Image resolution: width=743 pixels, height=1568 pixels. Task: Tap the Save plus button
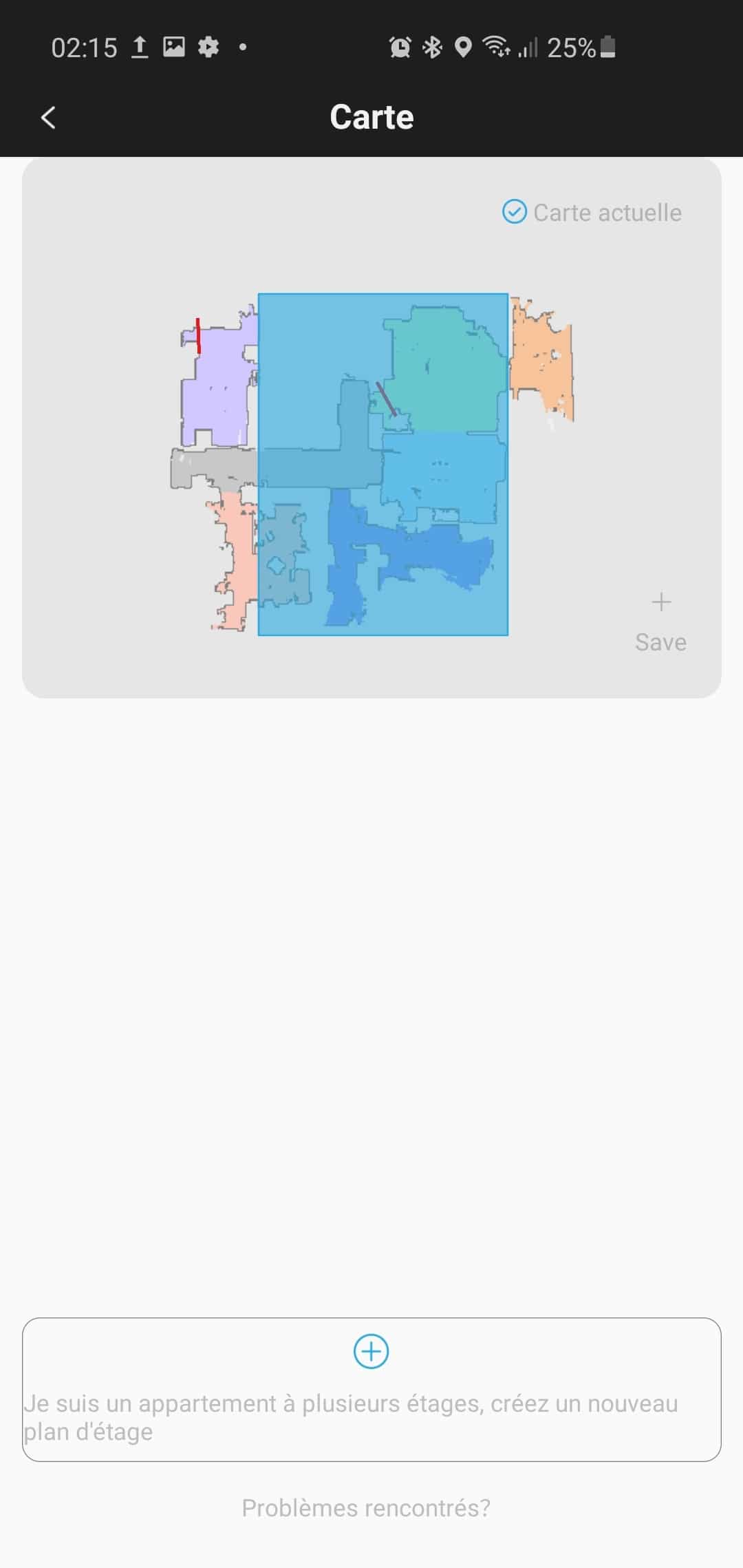point(660,603)
